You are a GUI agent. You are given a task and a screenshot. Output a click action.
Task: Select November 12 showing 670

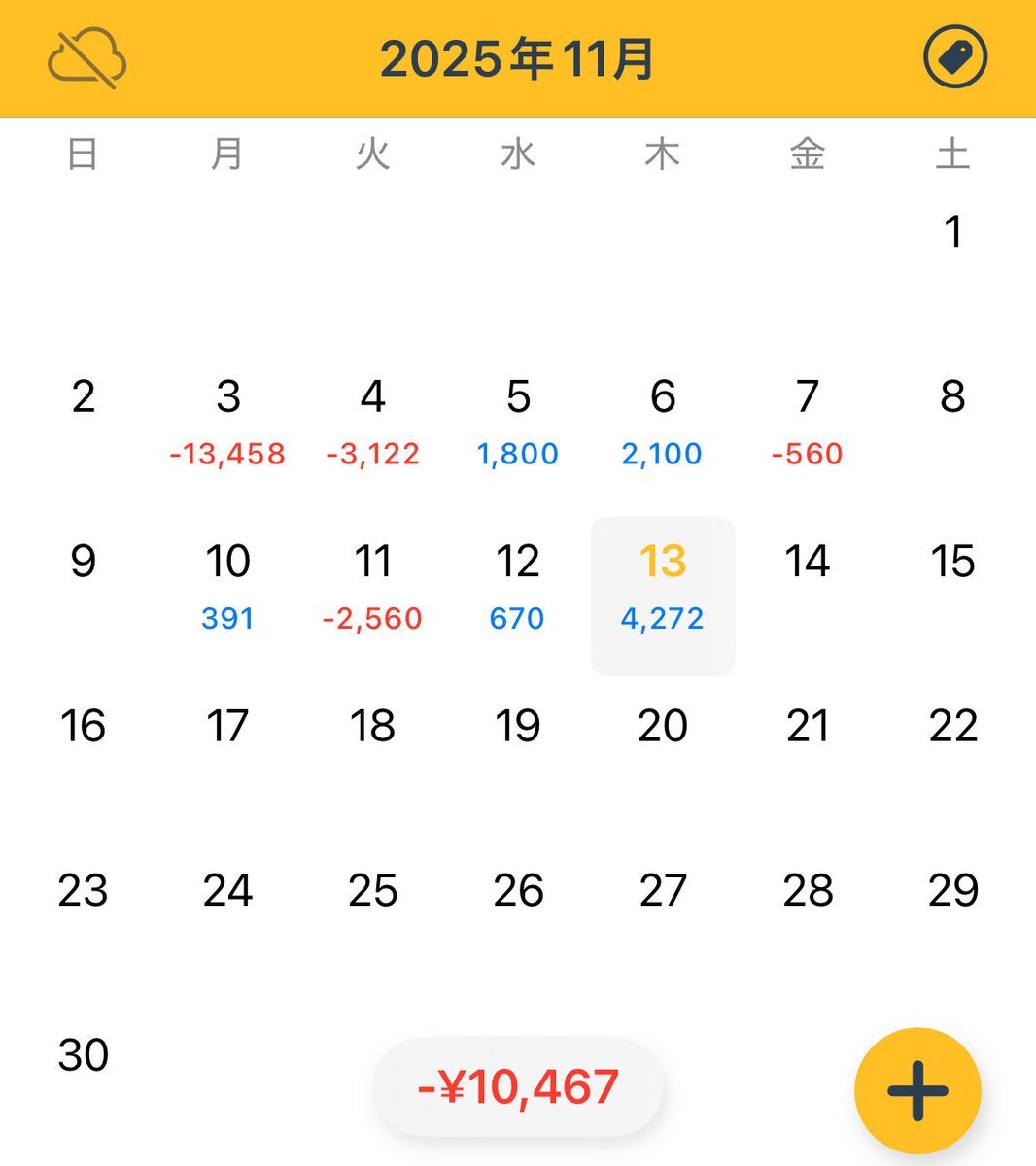click(x=518, y=585)
